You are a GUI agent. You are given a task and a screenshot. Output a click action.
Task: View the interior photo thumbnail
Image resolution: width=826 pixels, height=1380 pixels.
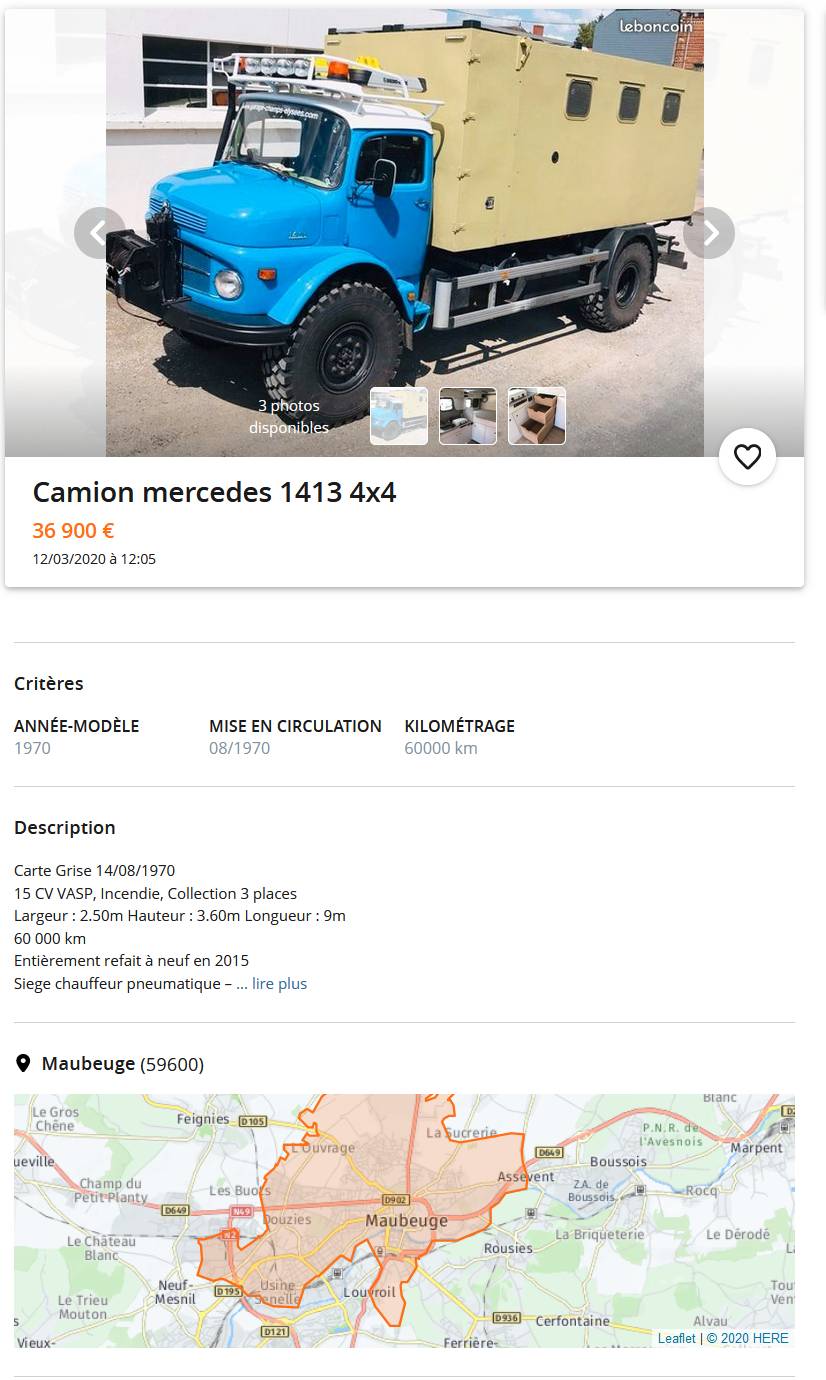coord(468,416)
